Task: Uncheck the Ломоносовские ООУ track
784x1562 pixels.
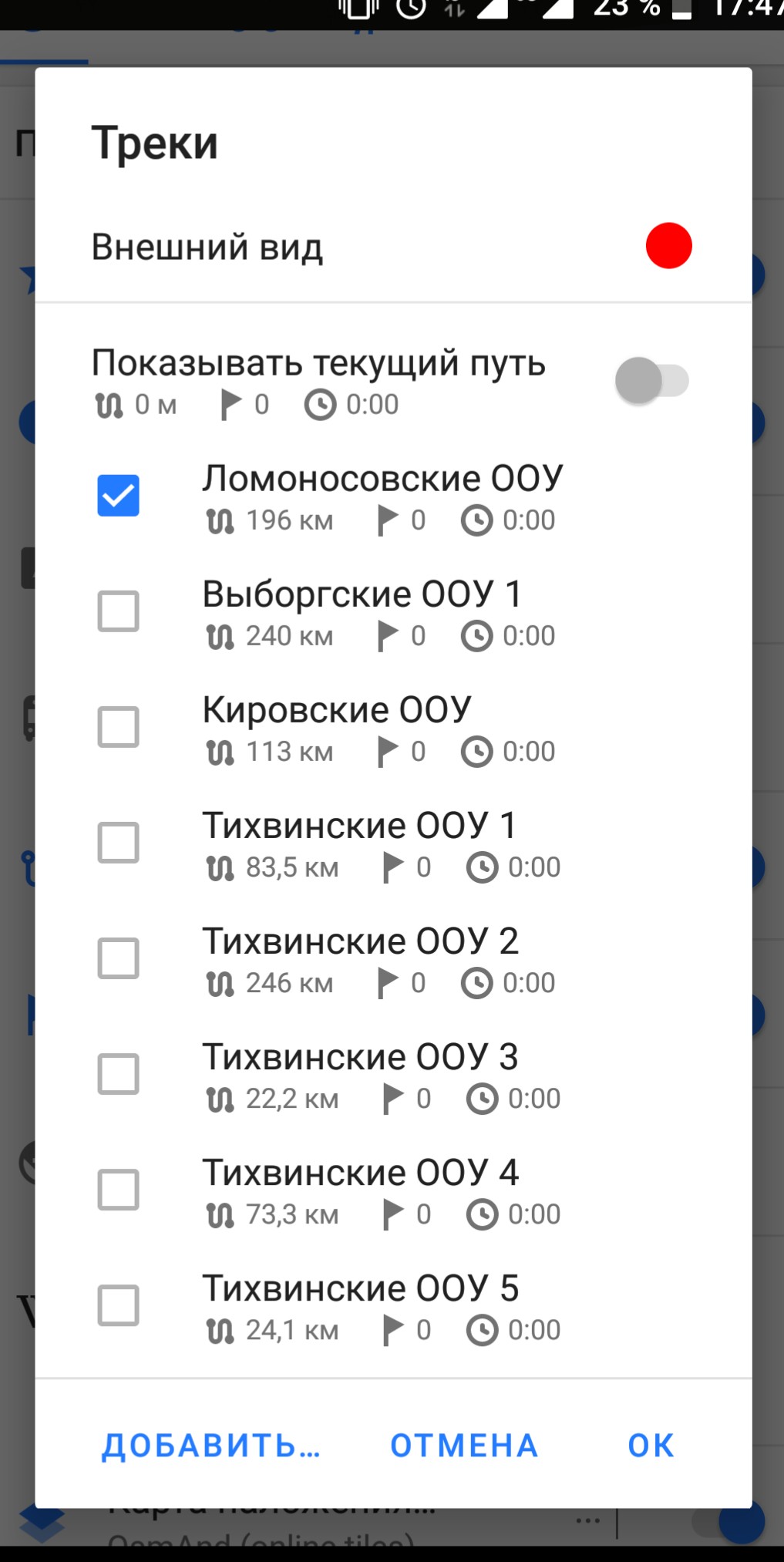Action: pyautogui.click(x=119, y=496)
